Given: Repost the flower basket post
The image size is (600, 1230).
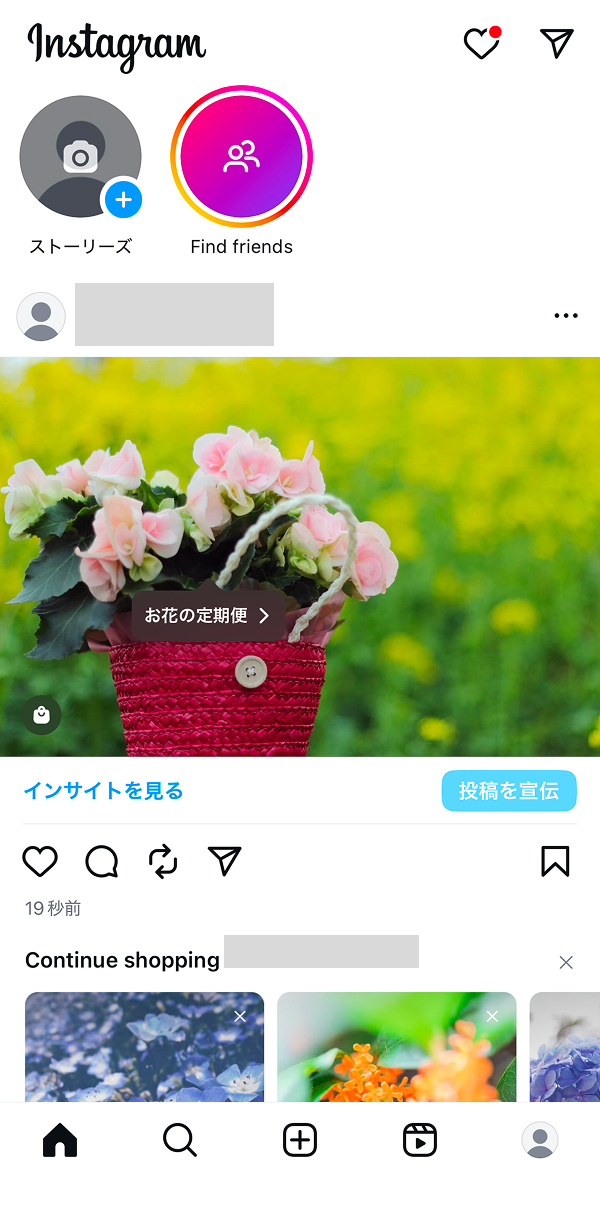Looking at the screenshot, I should click(x=163, y=861).
